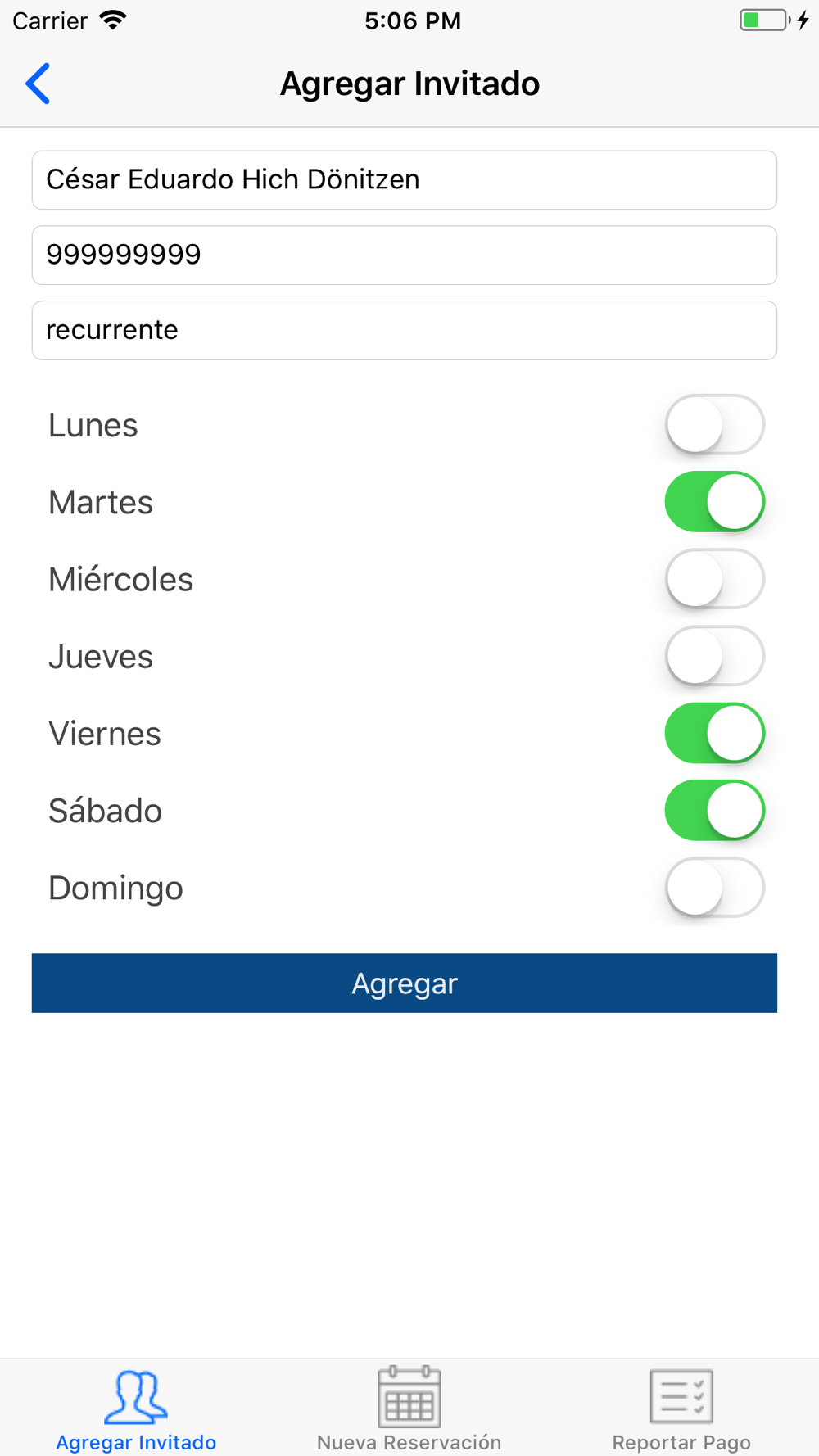The height and width of the screenshot is (1456, 819).
Task: Switch to the Nueva Reservación tab
Action: [x=409, y=1409]
